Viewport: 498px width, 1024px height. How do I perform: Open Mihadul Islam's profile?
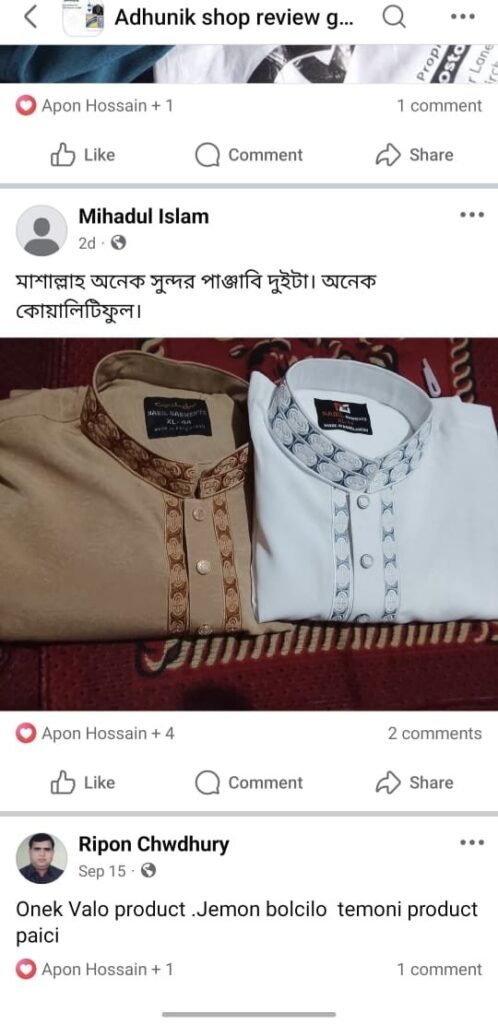(144, 216)
